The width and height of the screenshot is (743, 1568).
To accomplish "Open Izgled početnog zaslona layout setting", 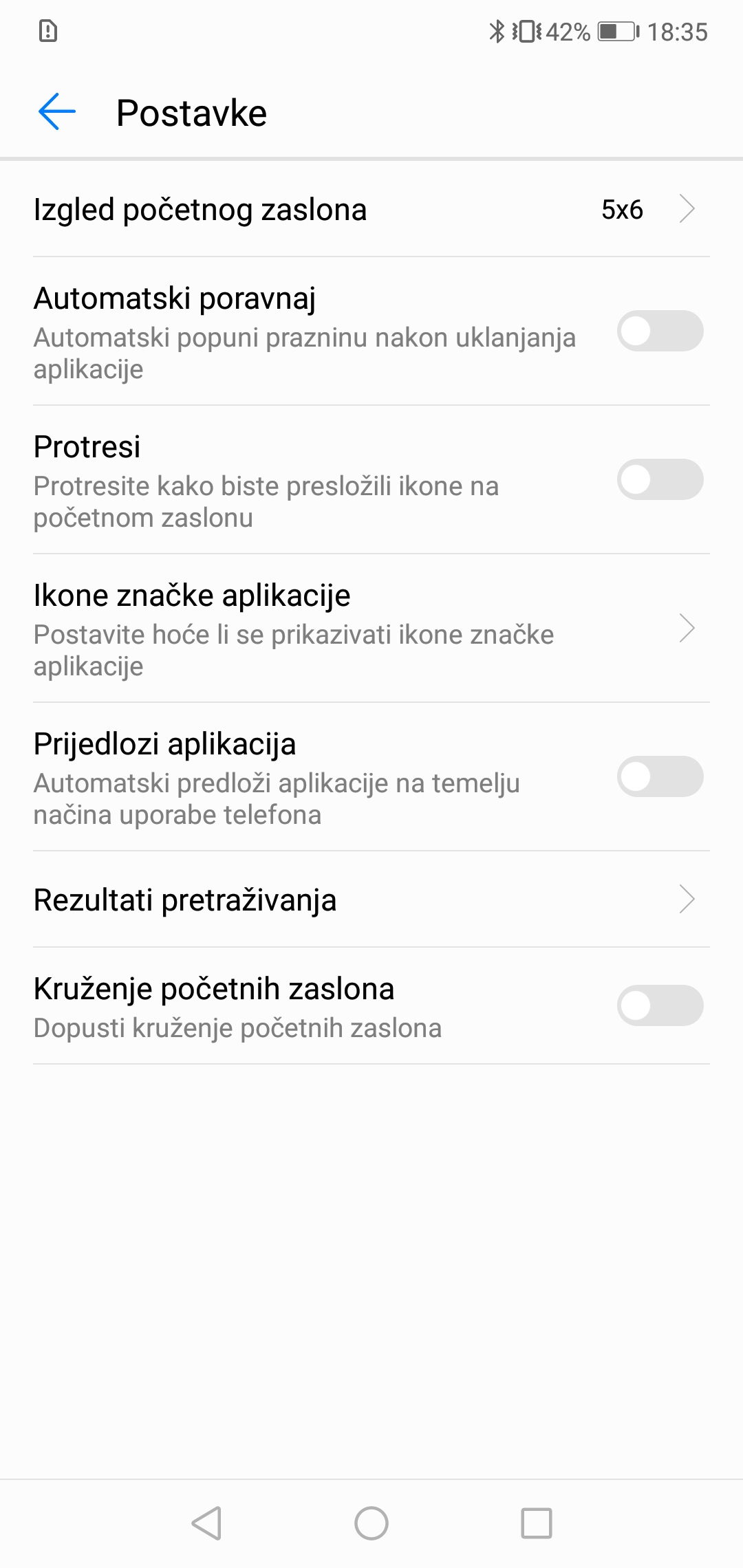I will 371,209.
